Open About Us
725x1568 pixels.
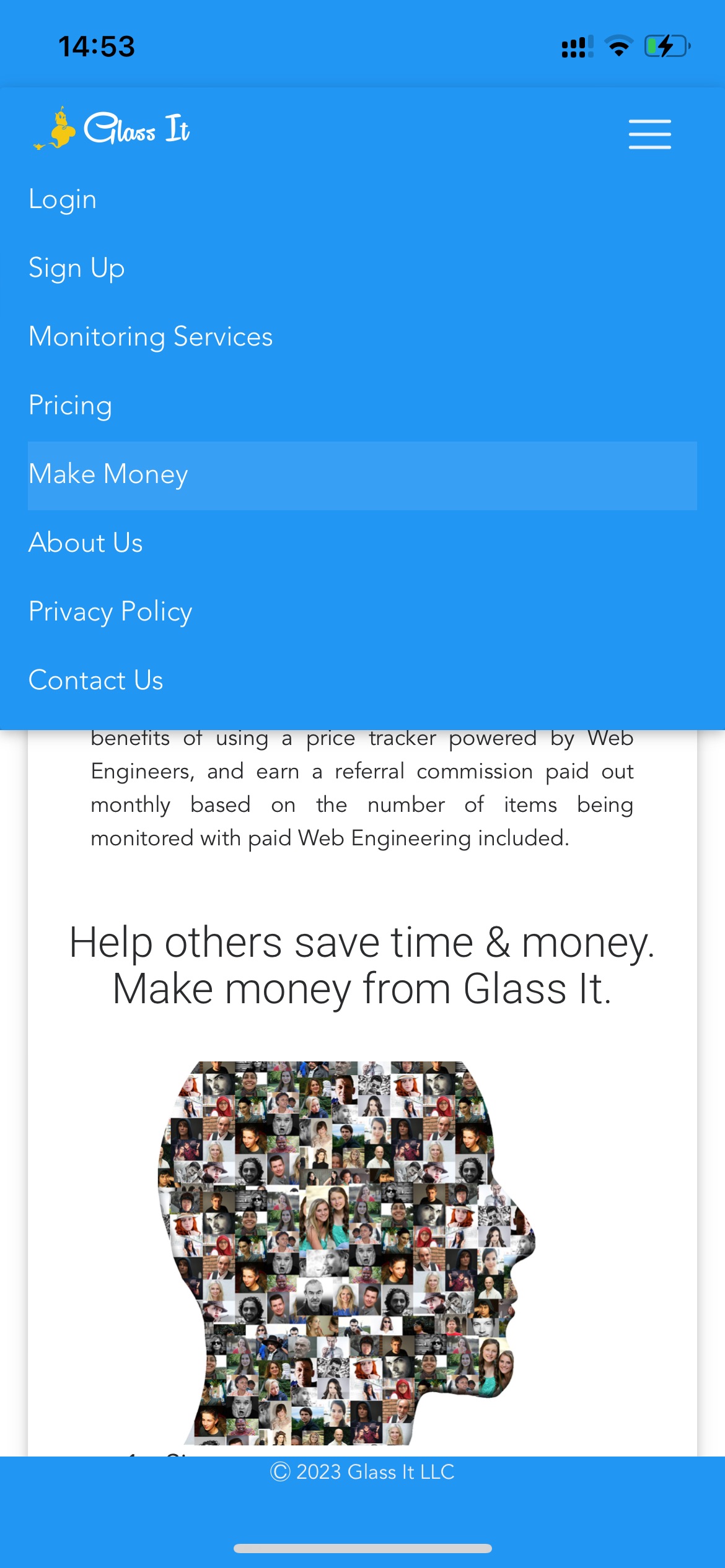(362, 544)
